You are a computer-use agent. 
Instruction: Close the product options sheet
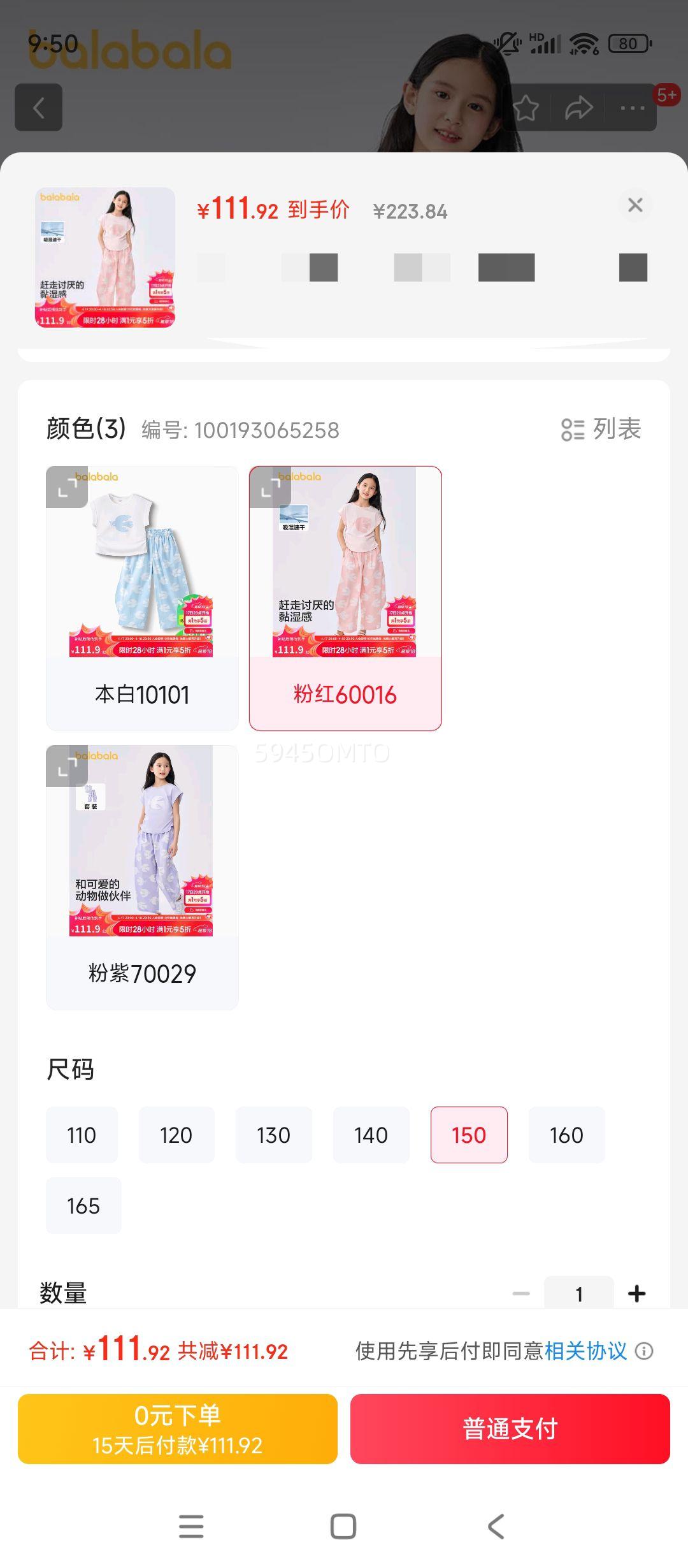635,205
